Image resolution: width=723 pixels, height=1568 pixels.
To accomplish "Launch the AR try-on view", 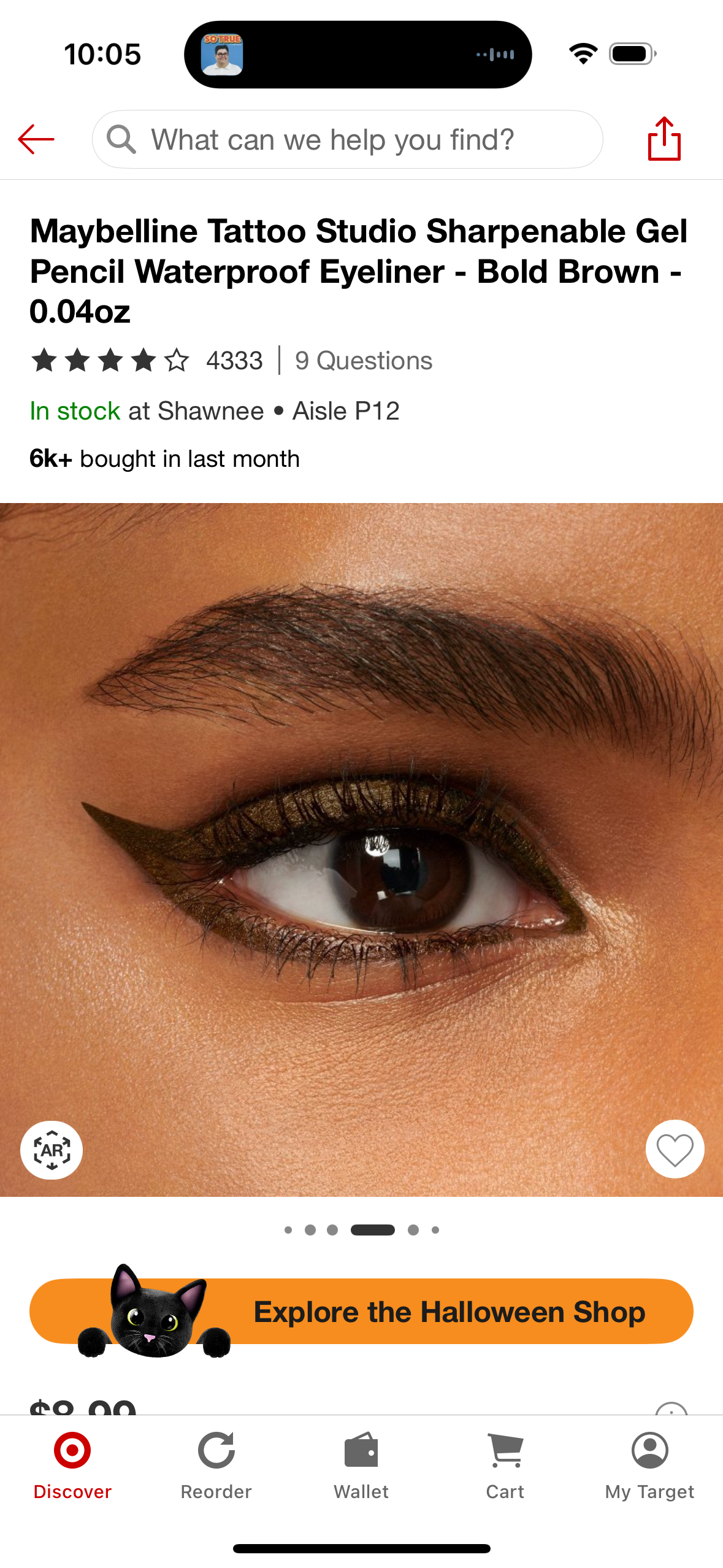I will point(52,1150).
